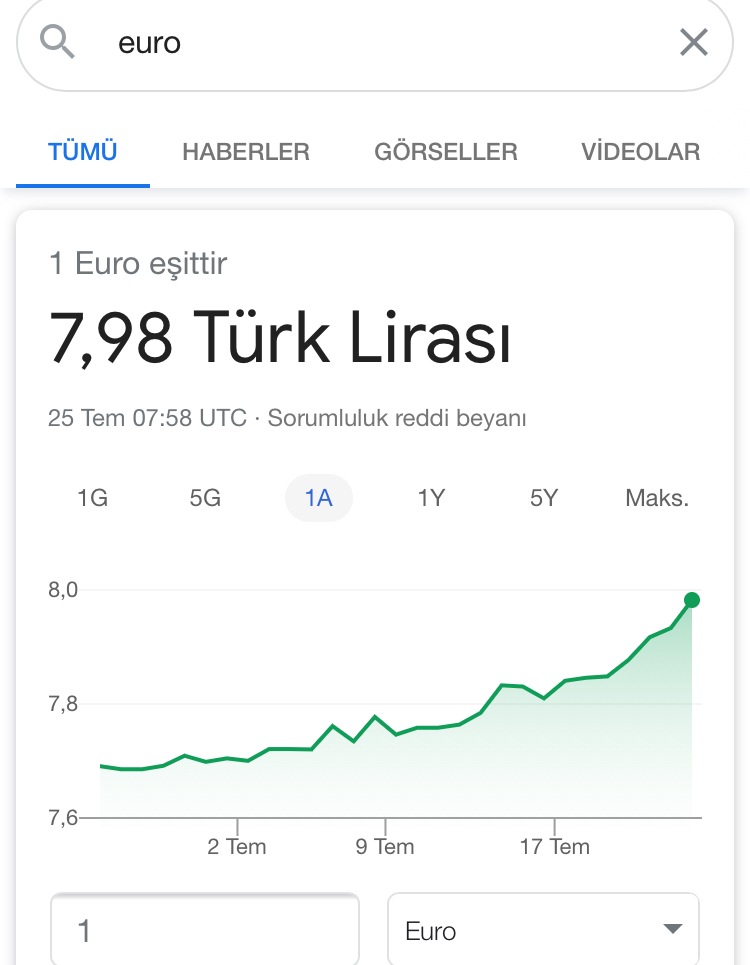The width and height of the screenshot is (750, 965).
Task: Open the Euro currency dropdown
Action: [543, 931]
